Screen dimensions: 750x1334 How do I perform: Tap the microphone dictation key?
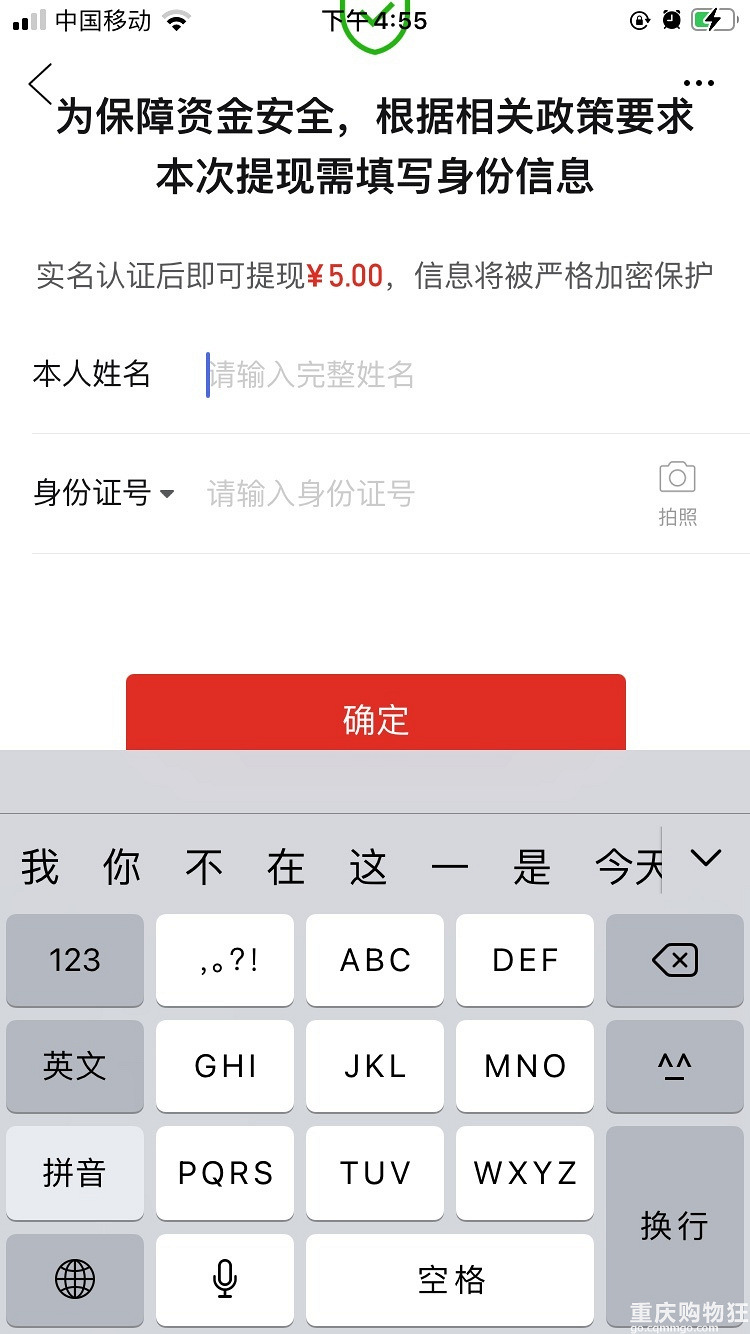(x=225, y=1278)
